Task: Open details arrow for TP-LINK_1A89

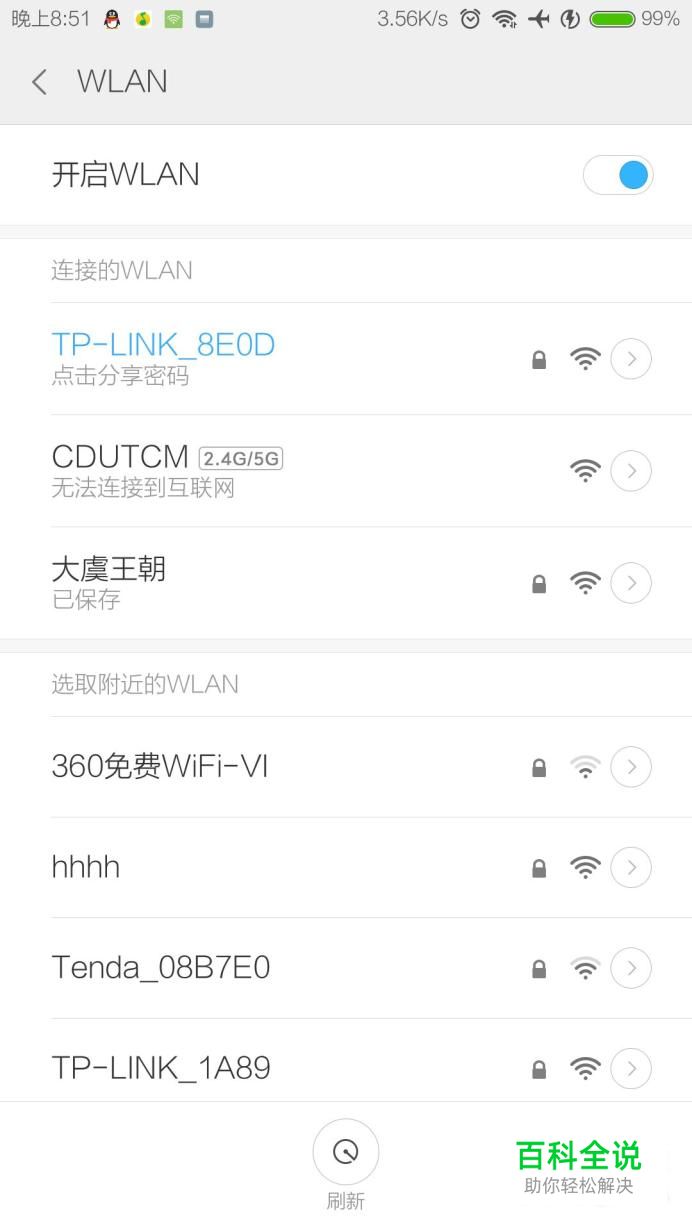Action: pos(631,1069)
